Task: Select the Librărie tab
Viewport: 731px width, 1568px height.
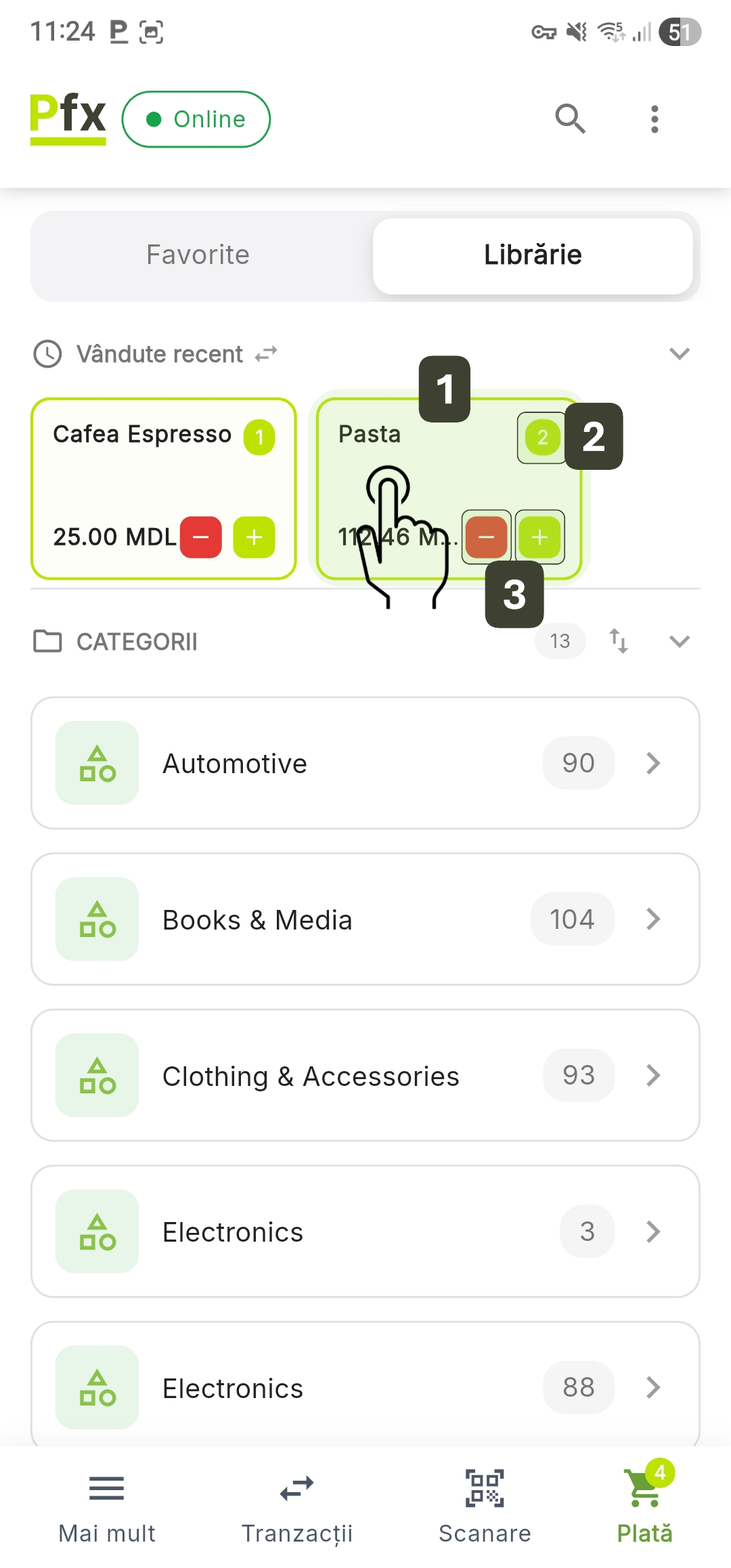Action: tap(533, 255)
